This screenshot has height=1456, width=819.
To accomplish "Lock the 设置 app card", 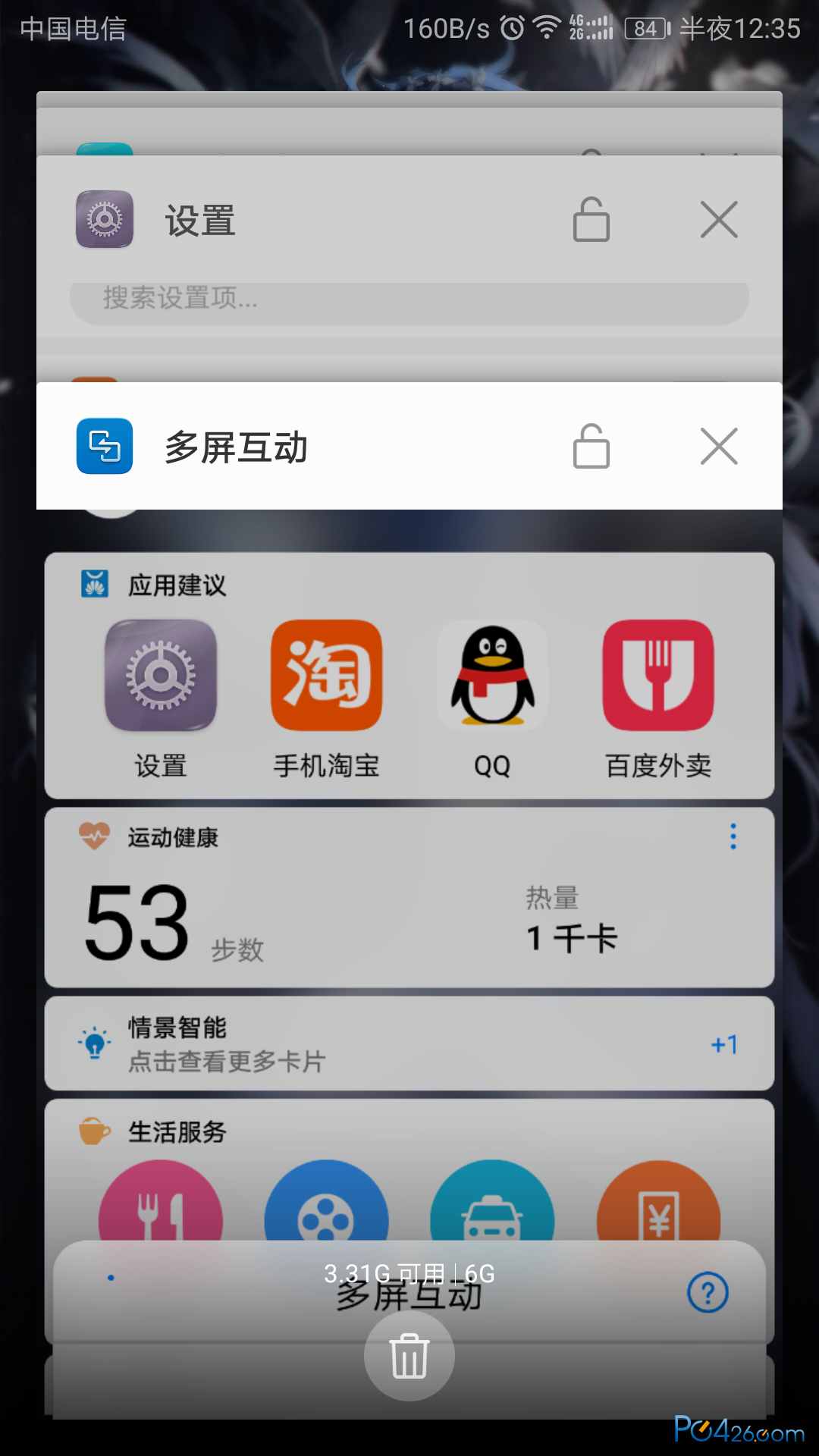I will [591, 220].
